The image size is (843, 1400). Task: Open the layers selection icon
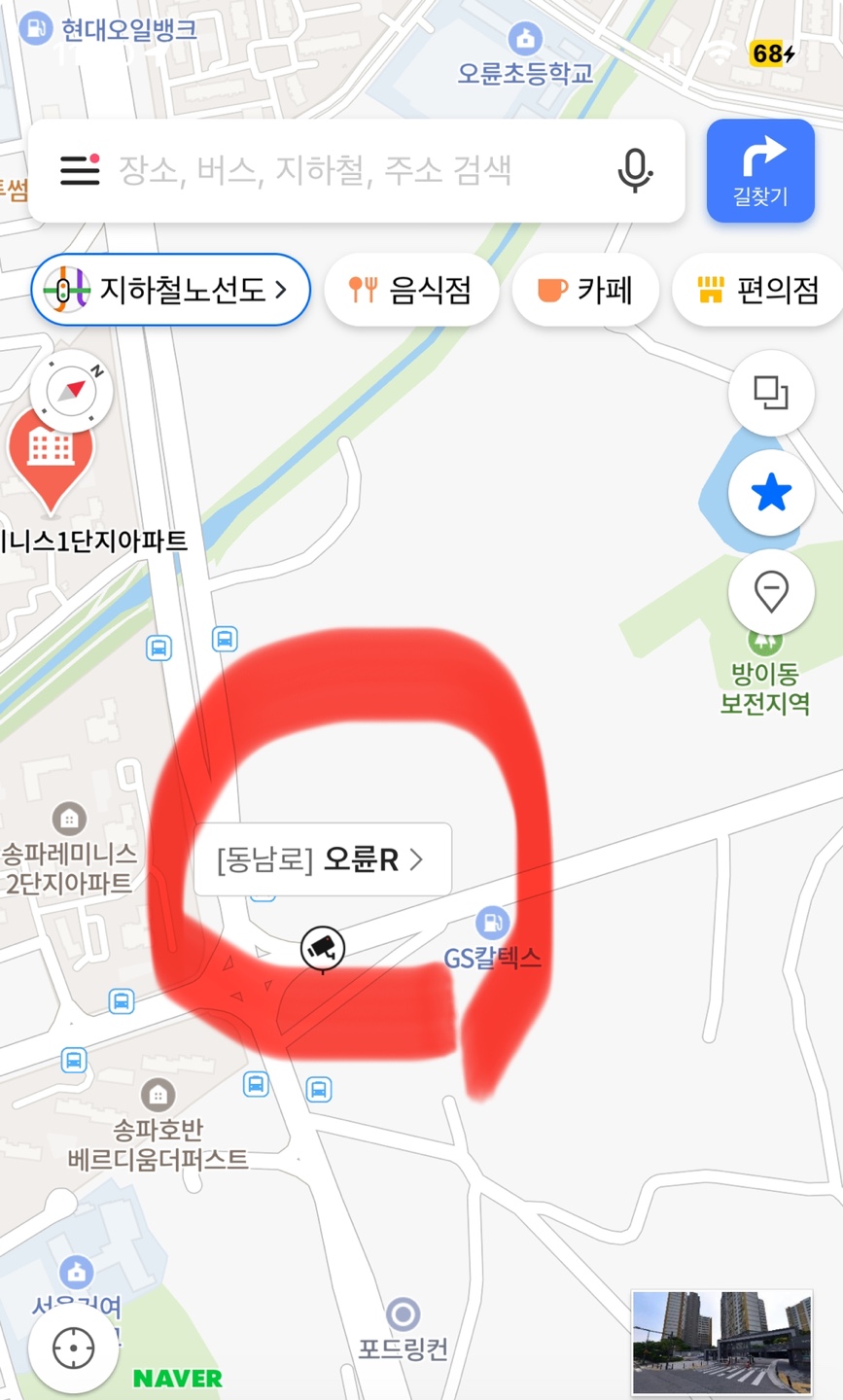click(770, 393)
